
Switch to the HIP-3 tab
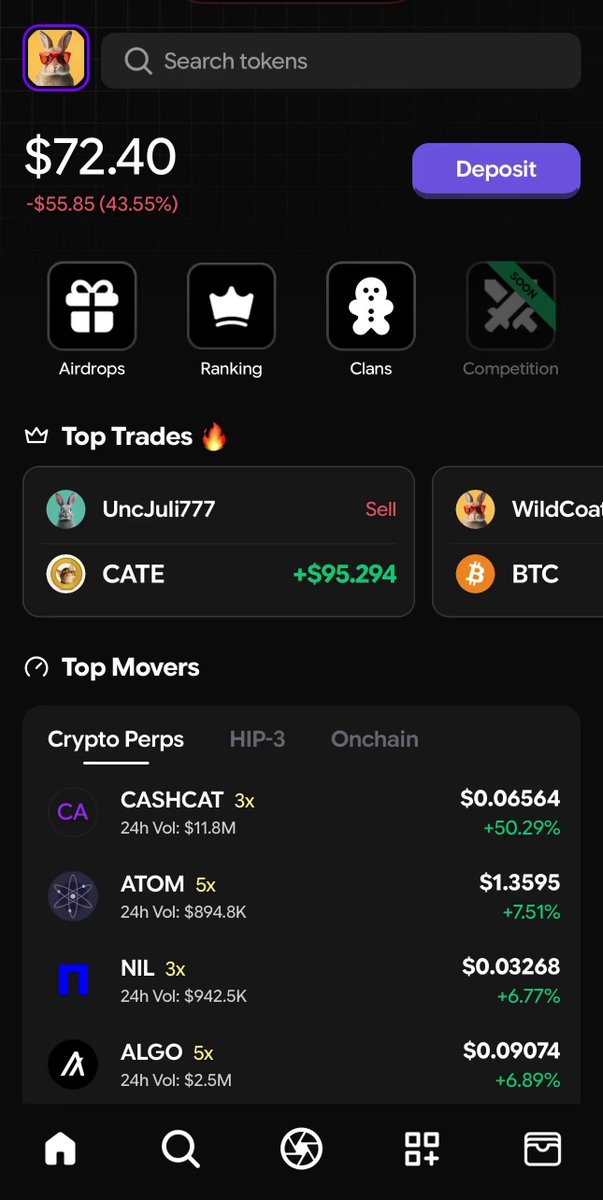[x=257, y=740]
